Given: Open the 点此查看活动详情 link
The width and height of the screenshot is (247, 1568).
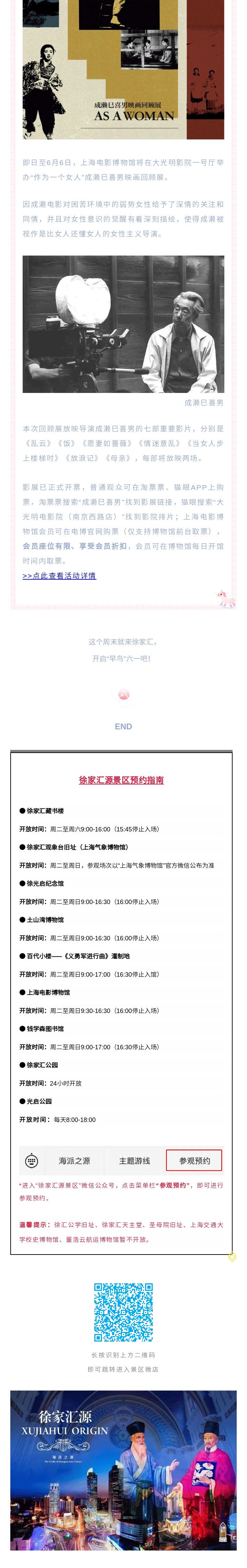Looking at the screenshot, I should point(59,575).
